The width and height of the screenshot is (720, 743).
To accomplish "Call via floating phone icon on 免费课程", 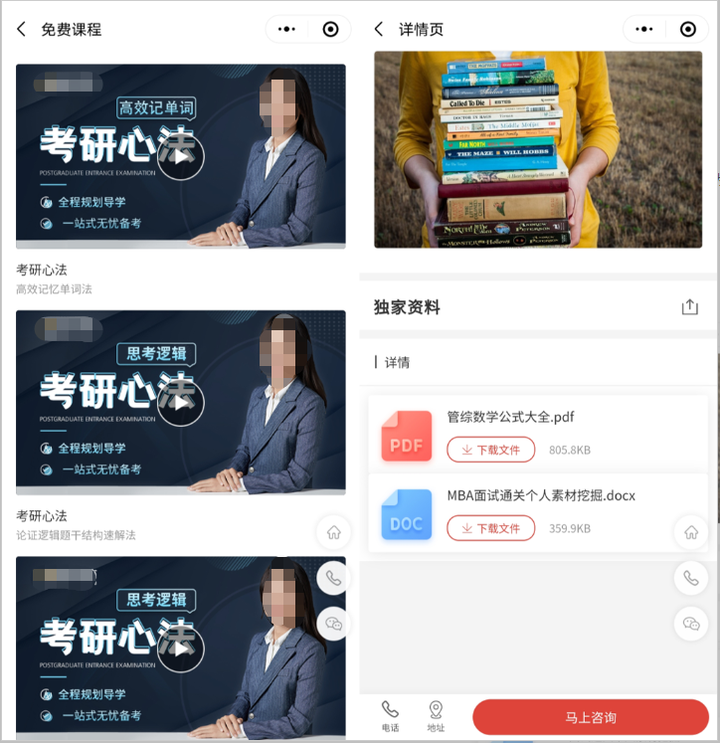I will click(333, 578).
